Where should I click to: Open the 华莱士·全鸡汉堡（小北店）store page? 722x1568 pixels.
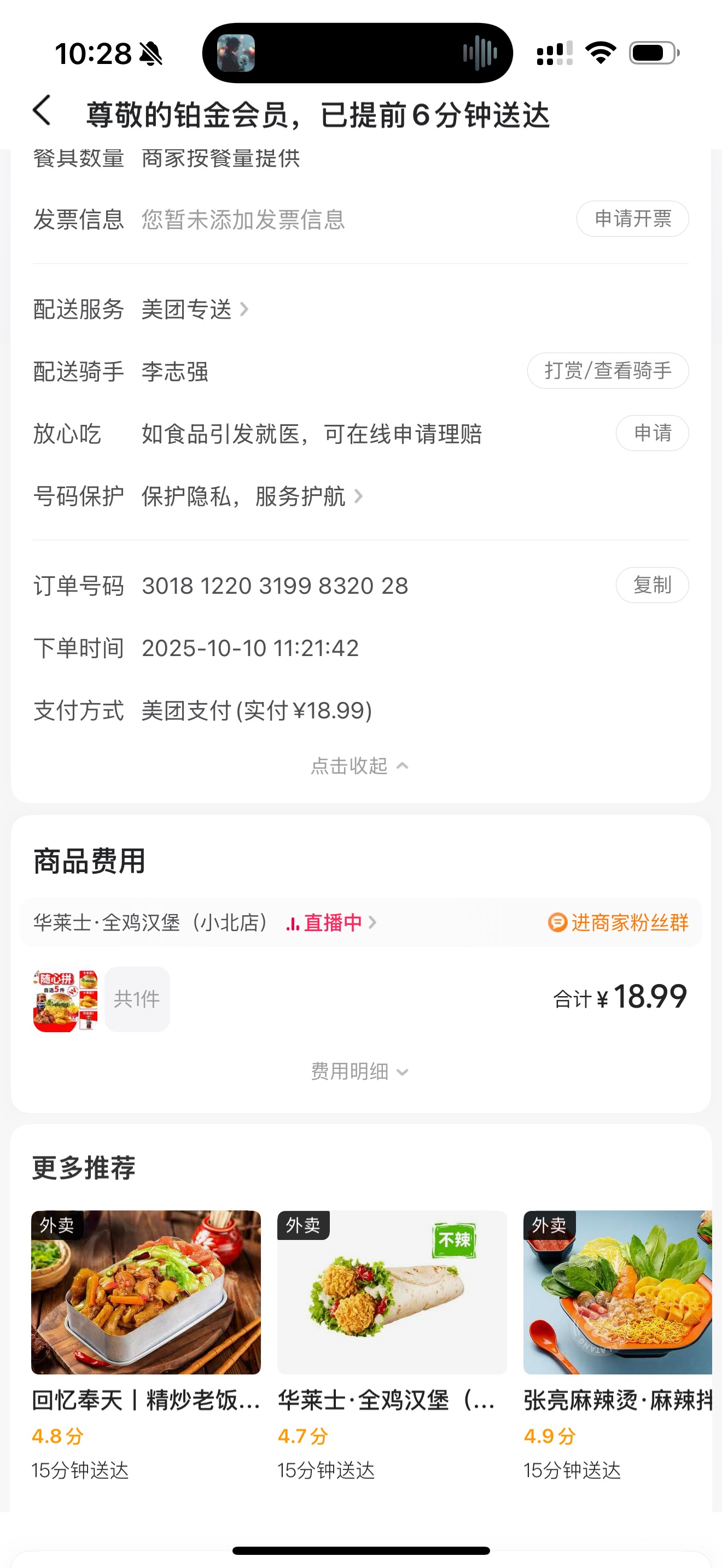151,923
